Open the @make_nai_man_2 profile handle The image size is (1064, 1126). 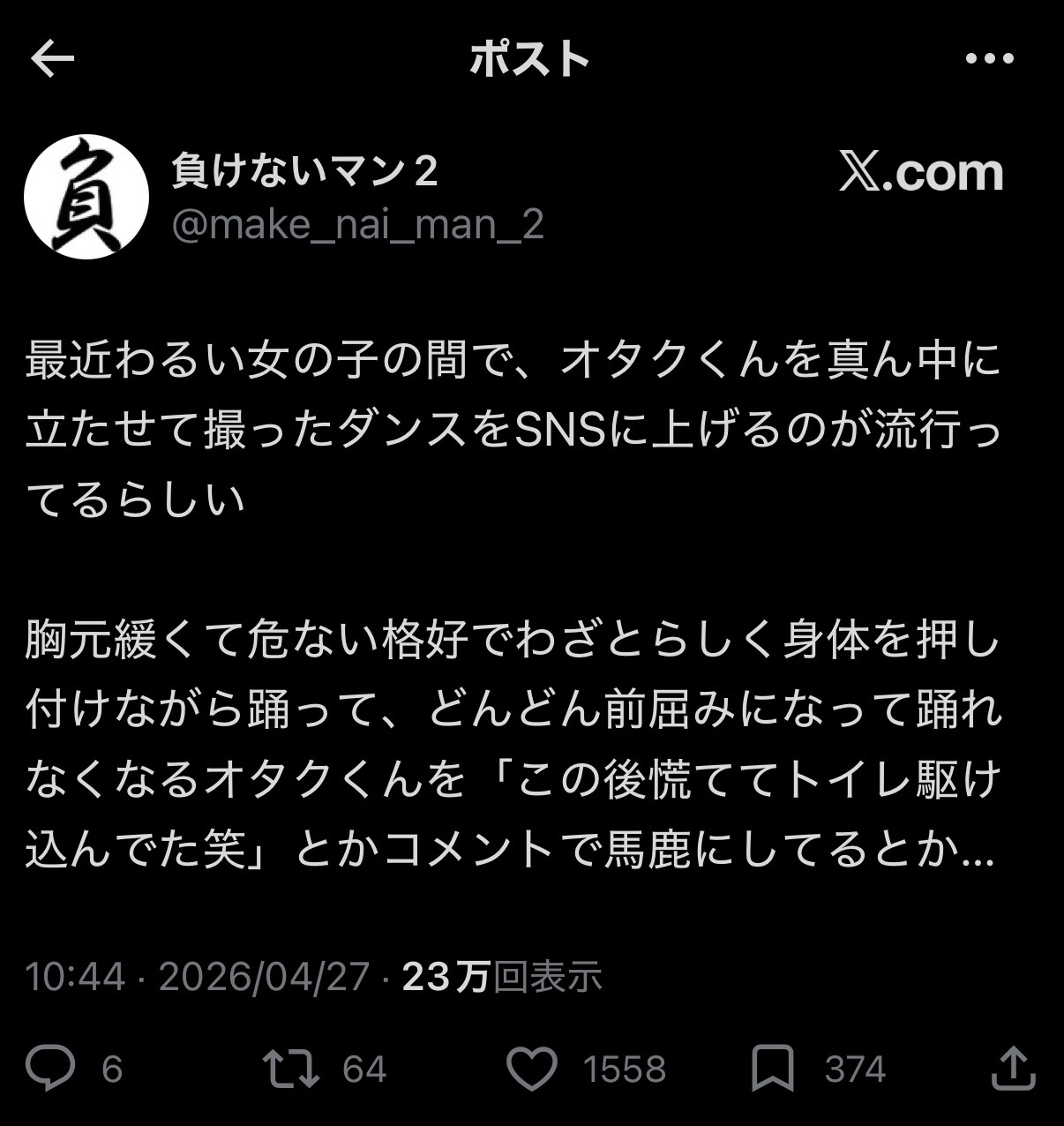pos(357,224)
